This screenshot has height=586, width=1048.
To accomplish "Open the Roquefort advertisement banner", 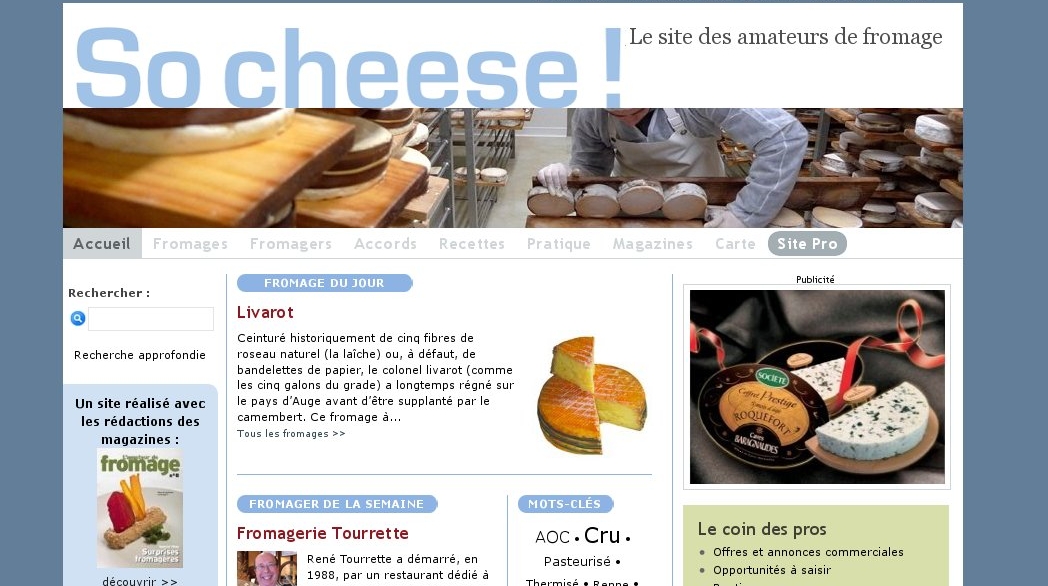I will click(x=817, y=387).
